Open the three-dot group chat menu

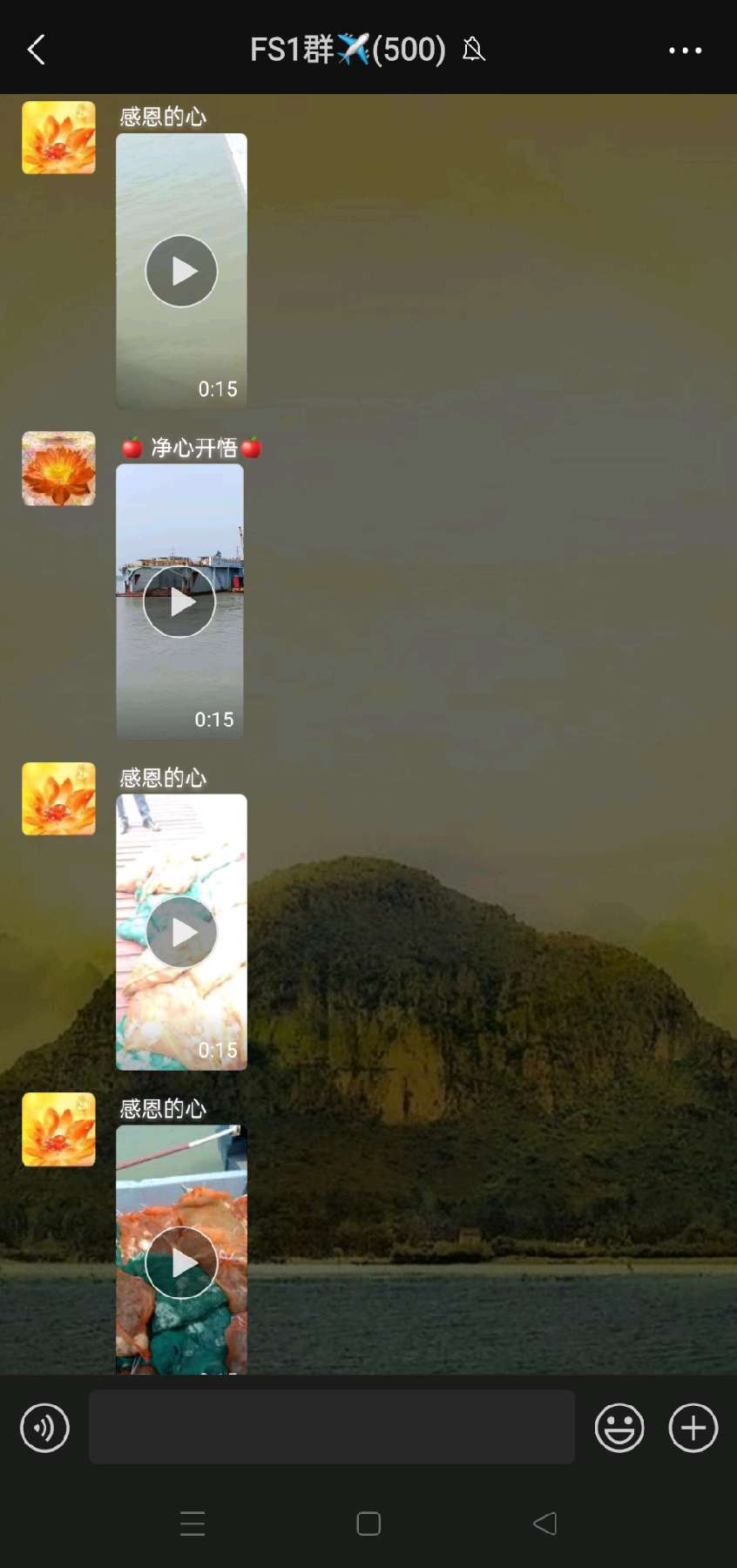tap(685, 51)
